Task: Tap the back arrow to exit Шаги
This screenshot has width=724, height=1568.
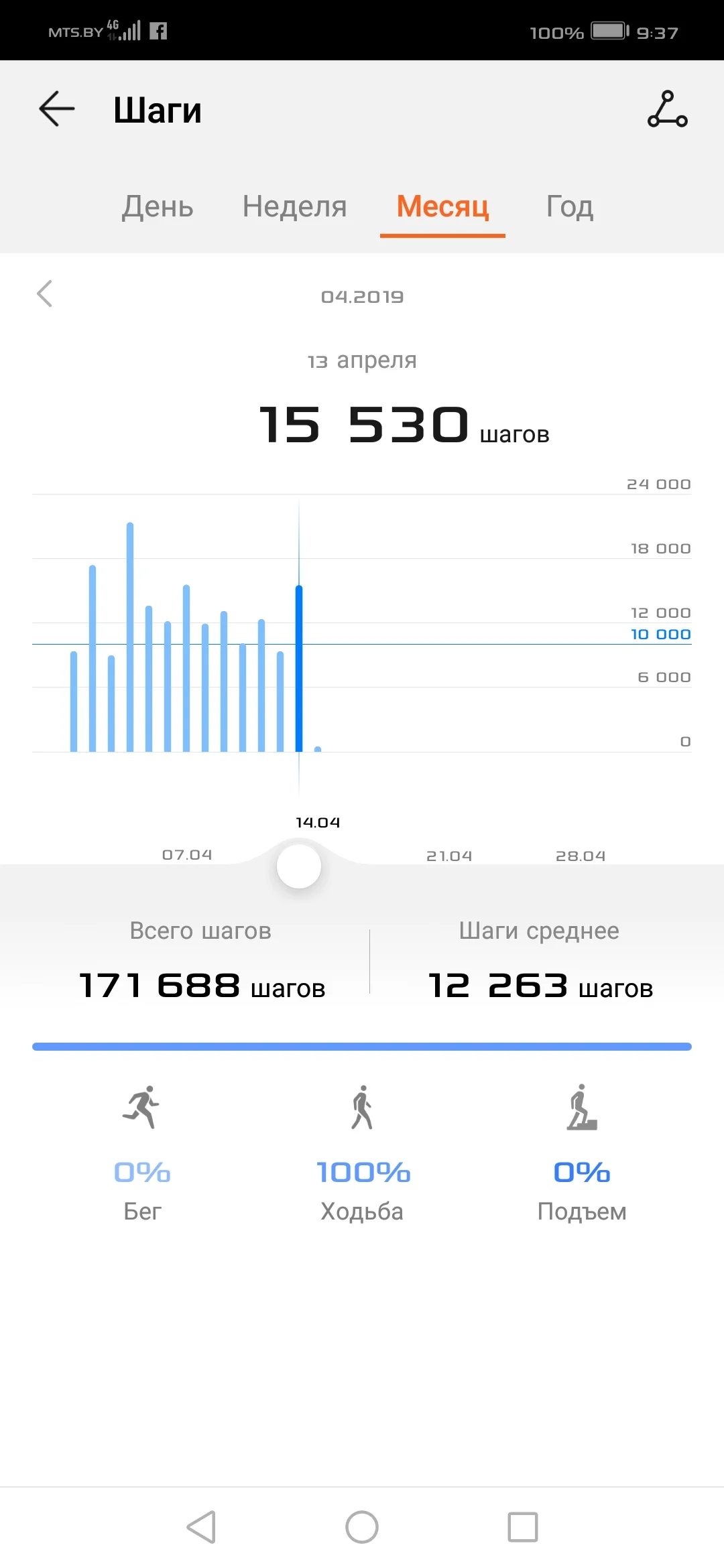Action: (x=56, y=109)
